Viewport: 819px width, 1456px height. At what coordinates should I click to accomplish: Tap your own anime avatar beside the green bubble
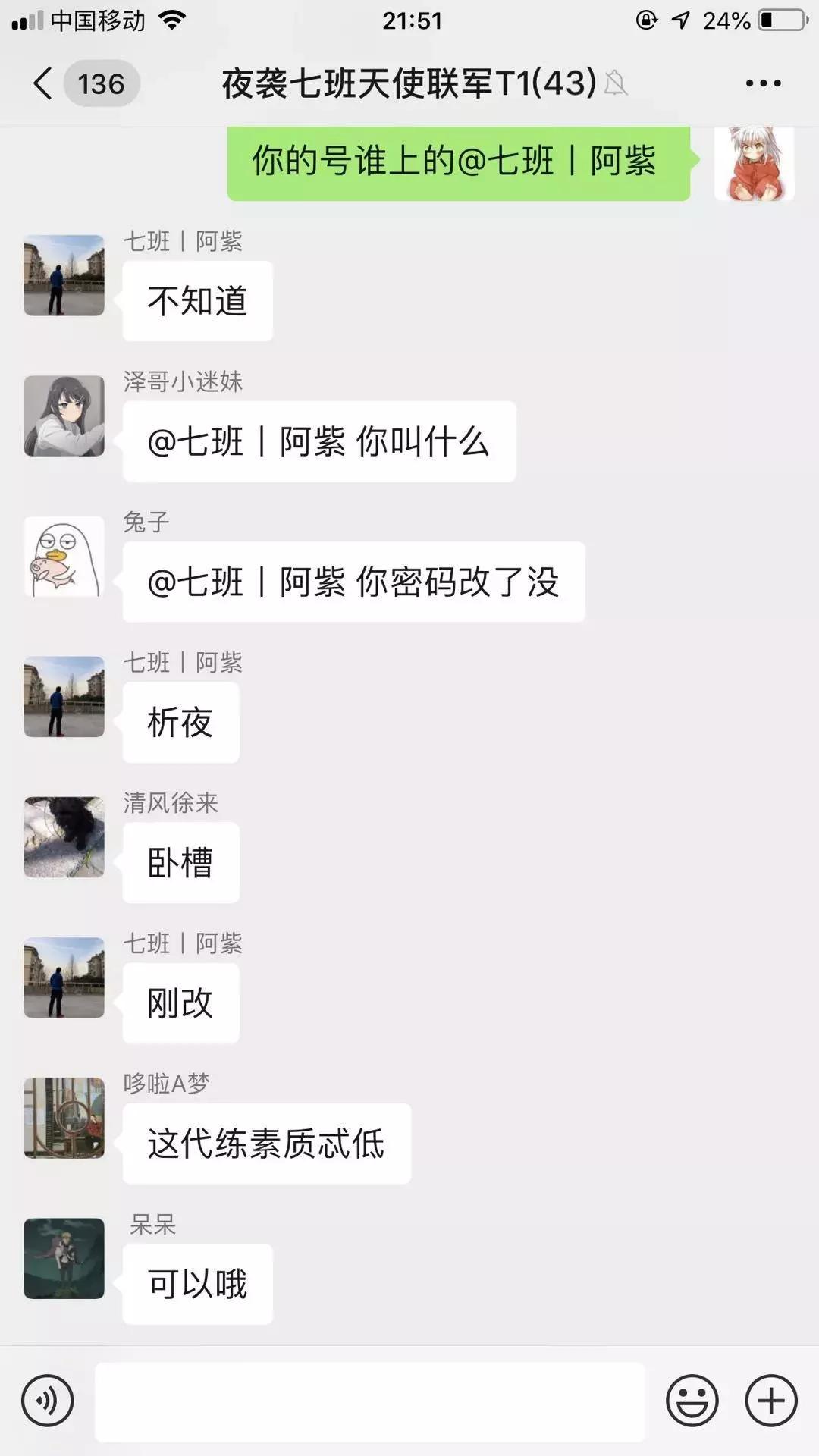(x=755, y=163)
